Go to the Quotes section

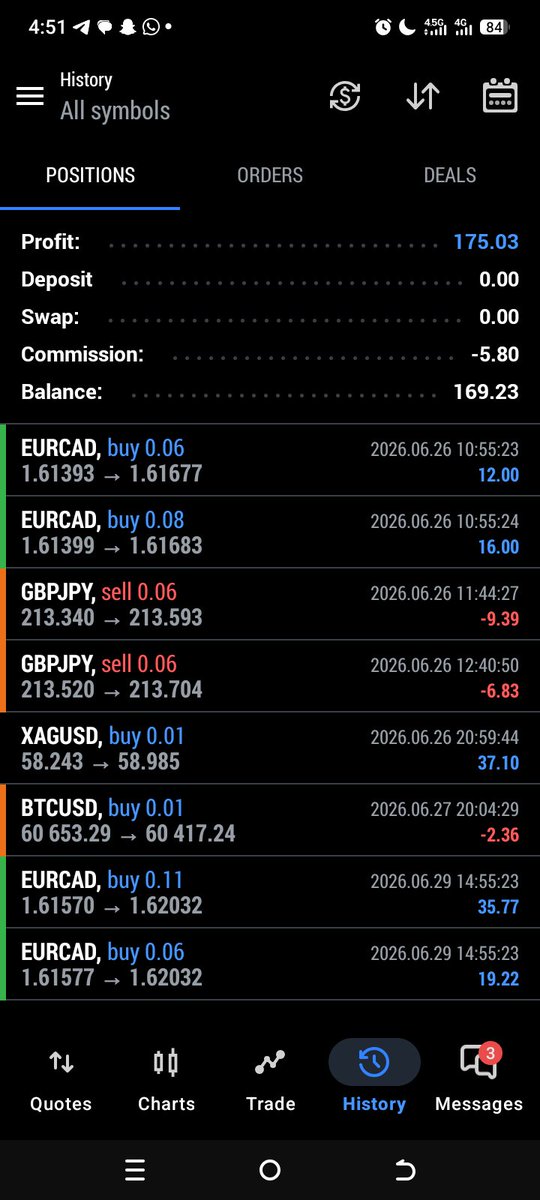[x=61, y=1079]
